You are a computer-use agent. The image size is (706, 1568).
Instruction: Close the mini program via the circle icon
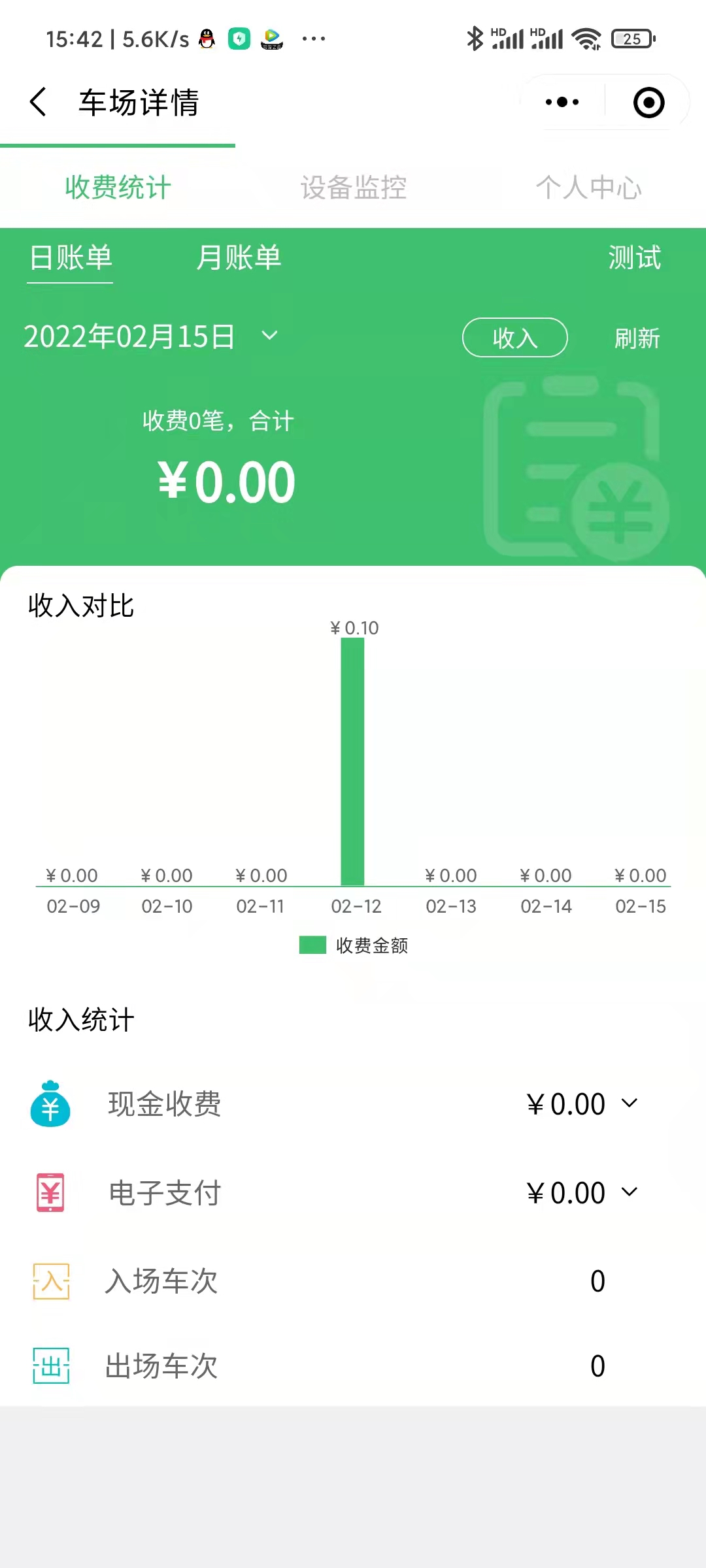pyautogui.click(x=648, y=103)
